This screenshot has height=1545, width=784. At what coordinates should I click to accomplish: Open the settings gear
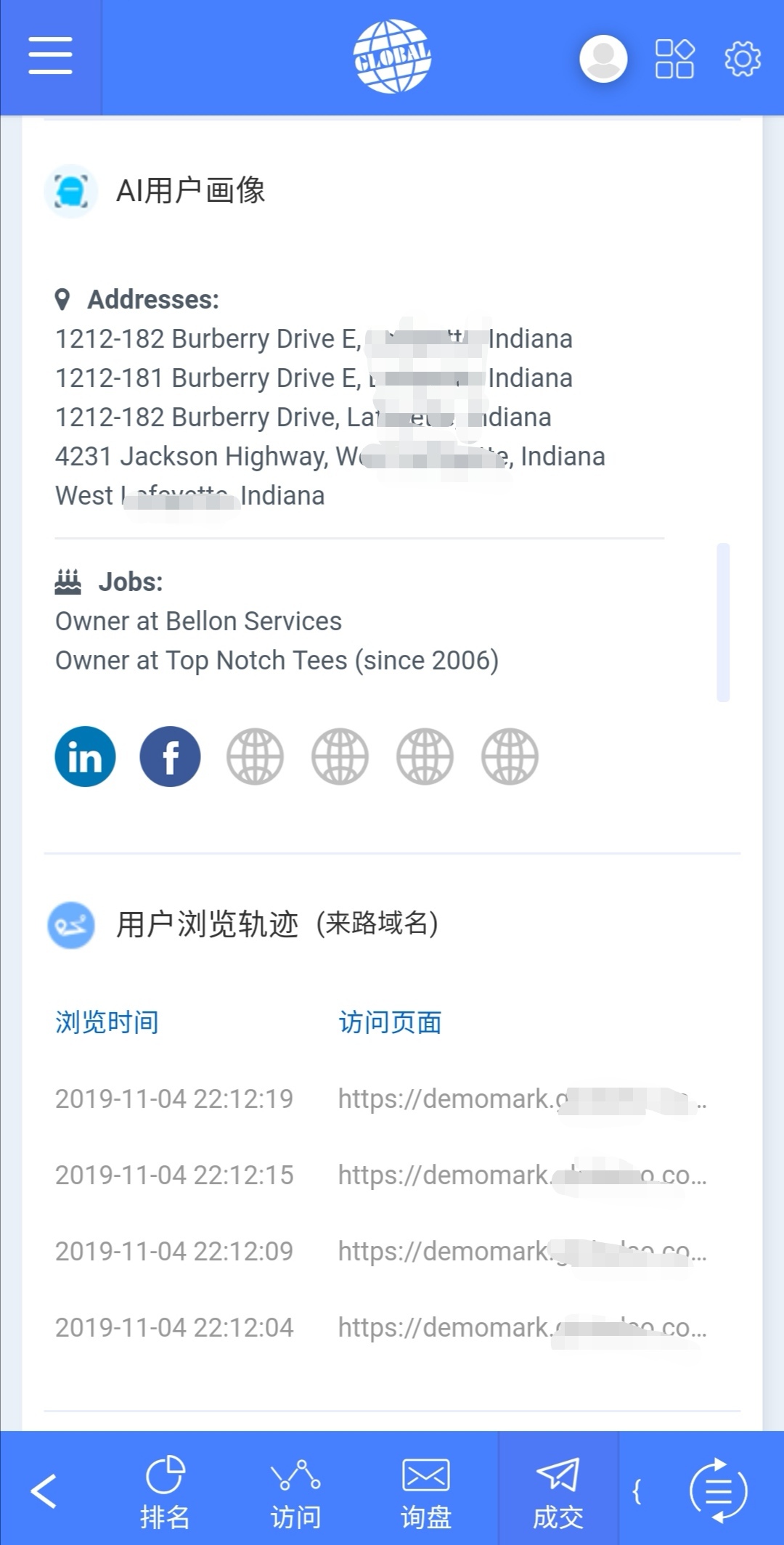[x=743, y=58]
